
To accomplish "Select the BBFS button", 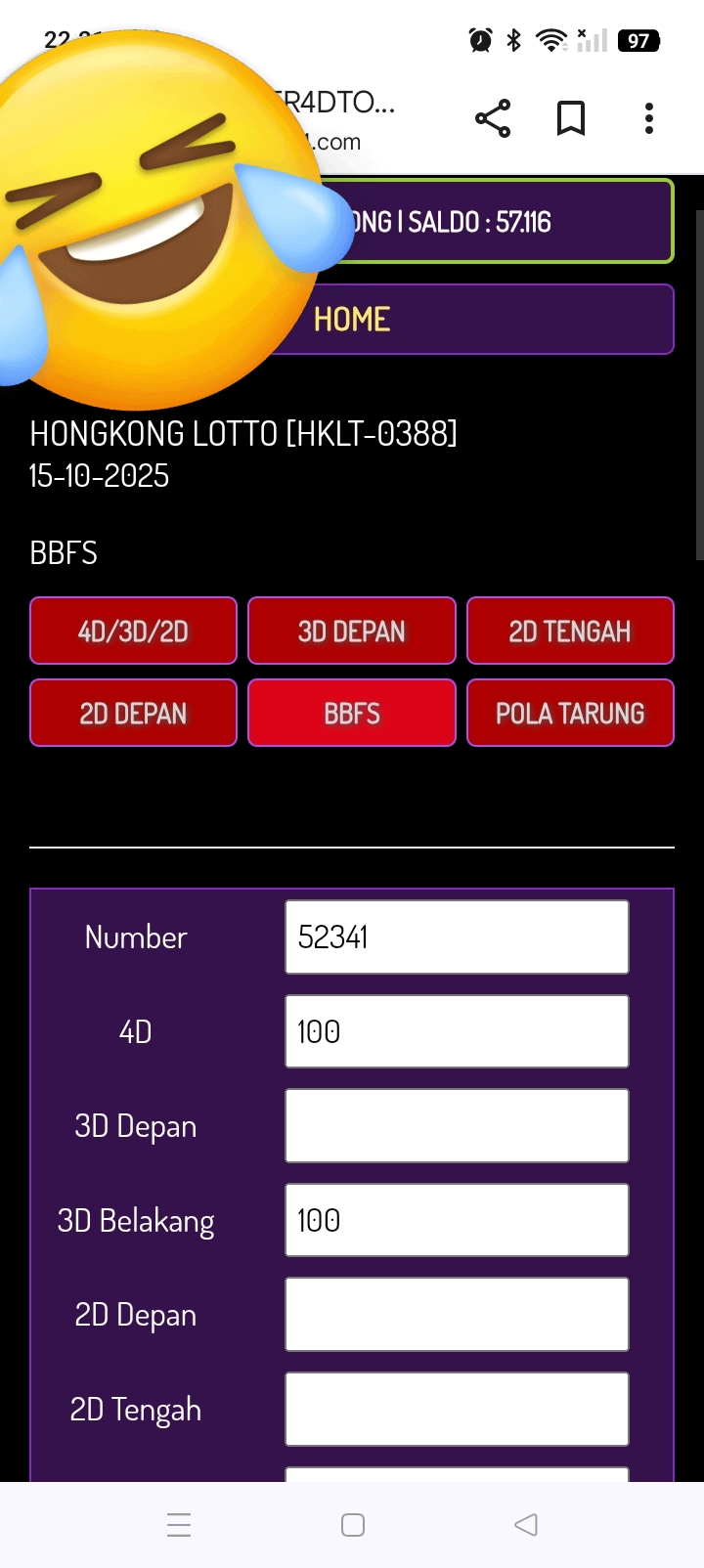I will click(352, 714).
